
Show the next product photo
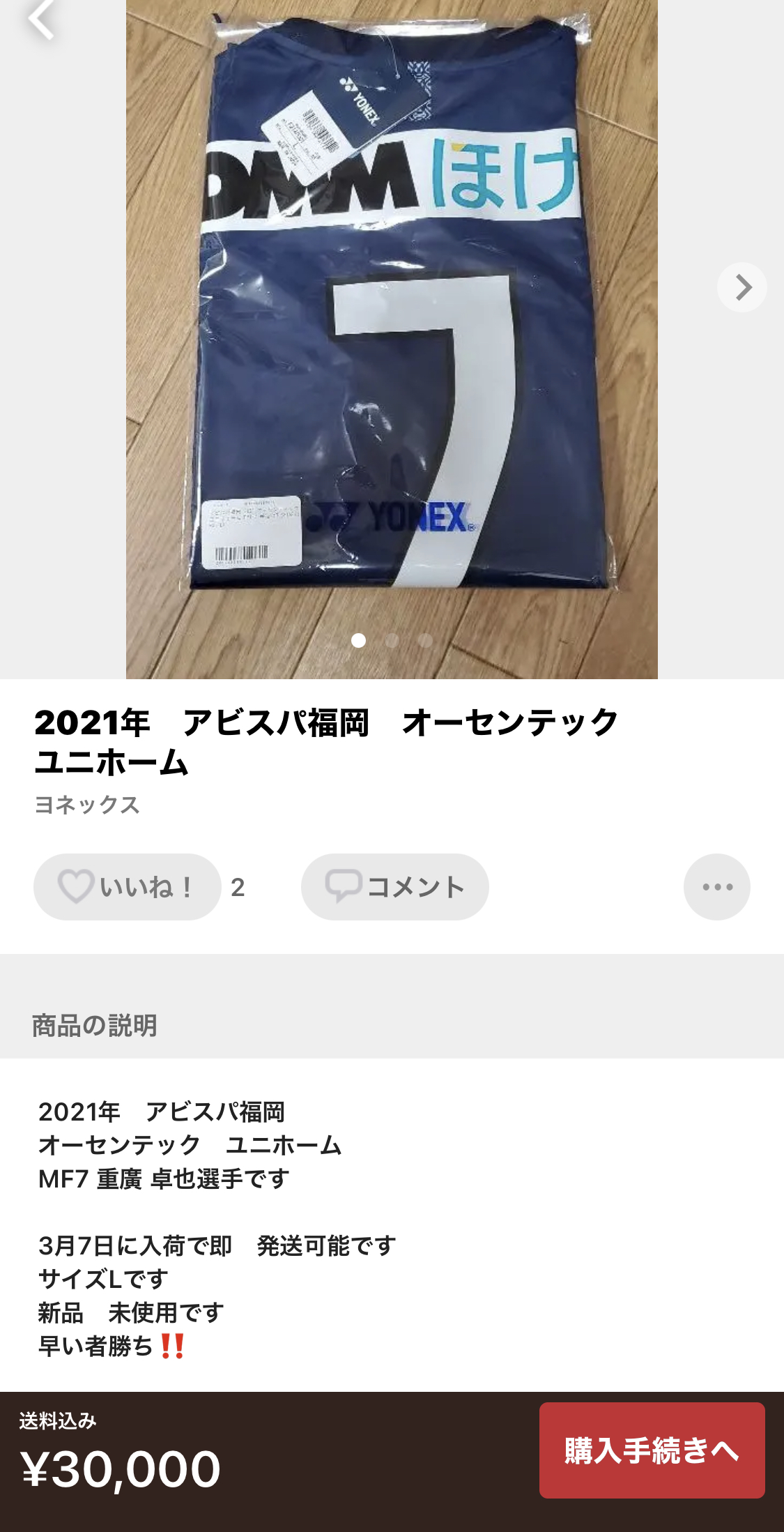coord(742,287)
